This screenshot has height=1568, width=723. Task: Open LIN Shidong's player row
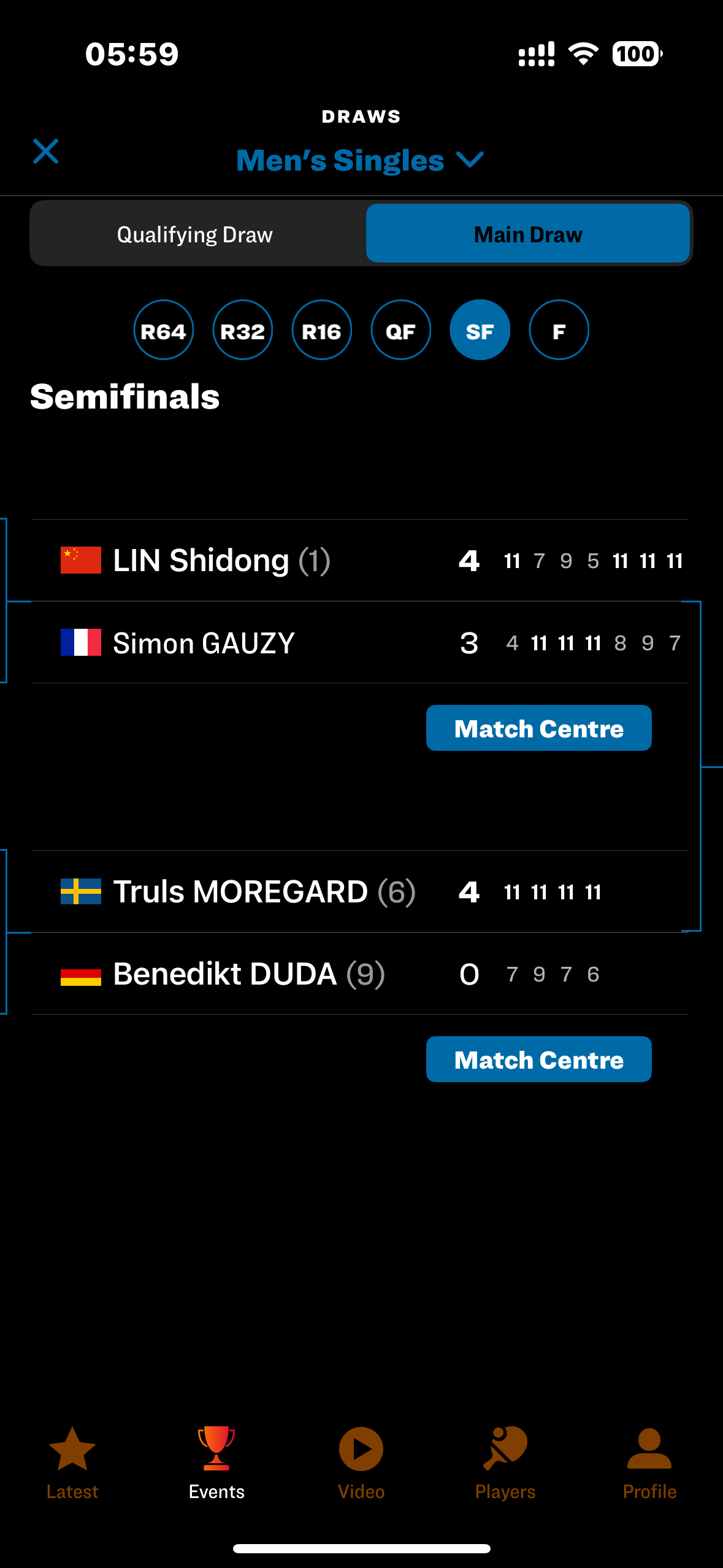(x=360, y=561)
